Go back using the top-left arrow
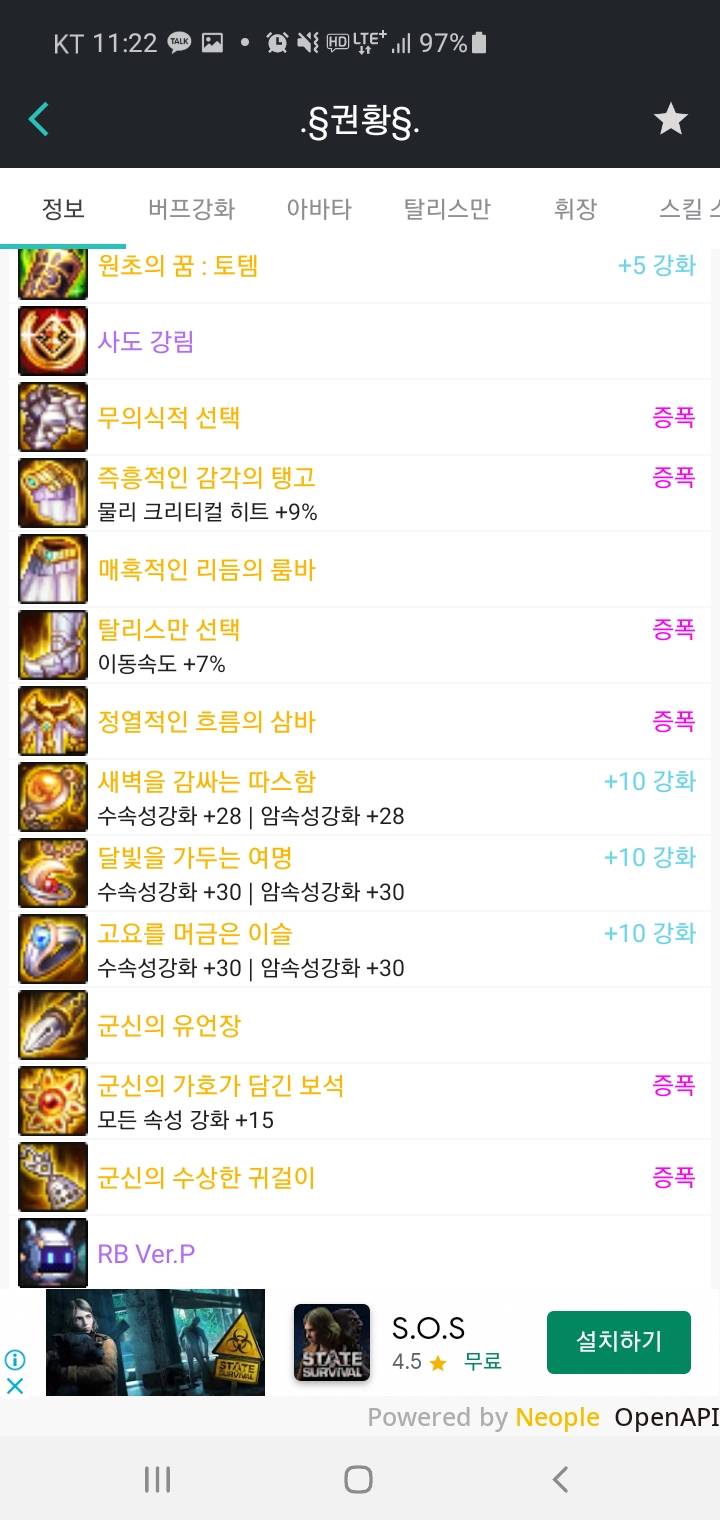Image resolution: width=720 pixels, height=1520 pixels. [38, 120]
